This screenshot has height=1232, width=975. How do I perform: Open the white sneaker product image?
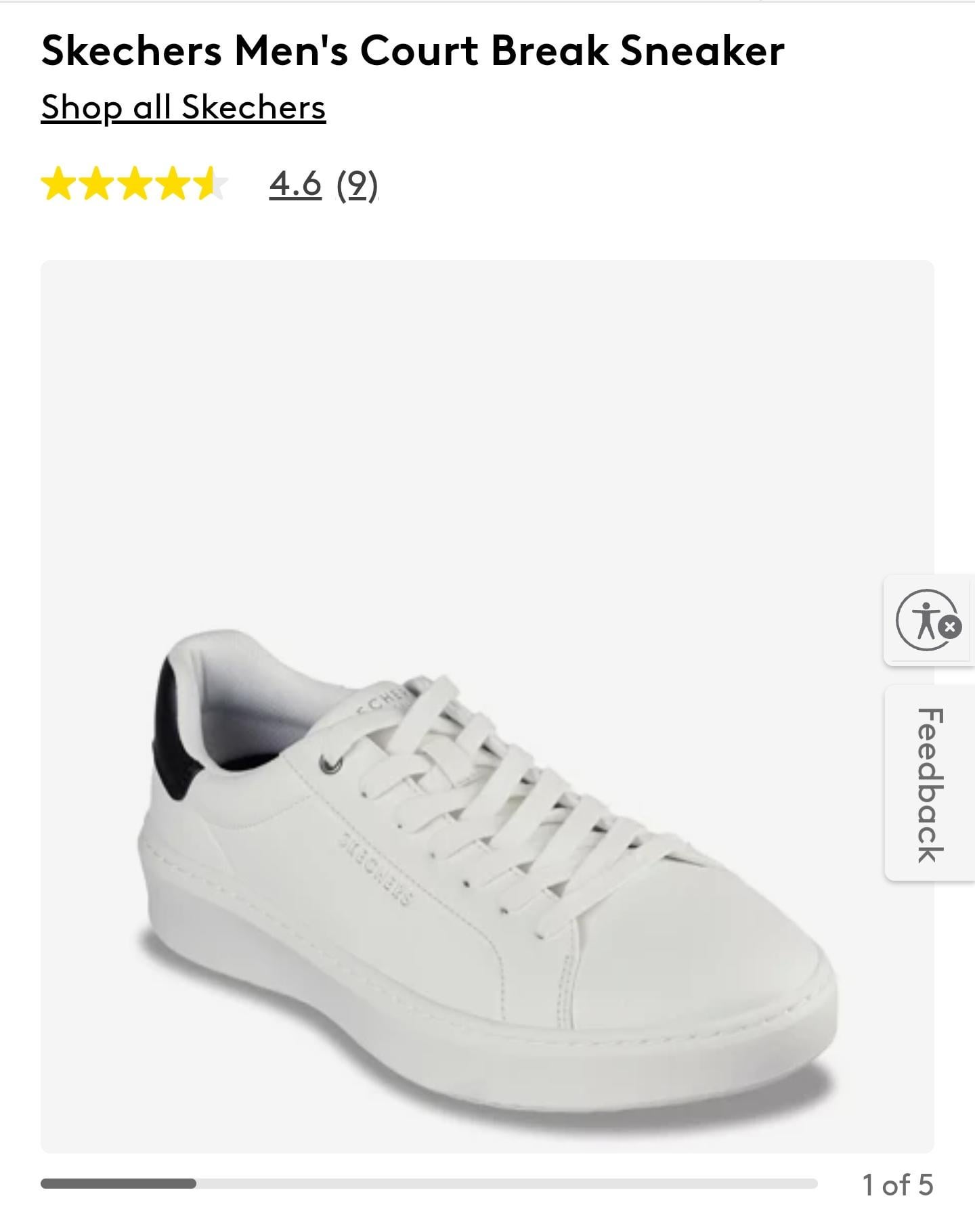[487, 706]
